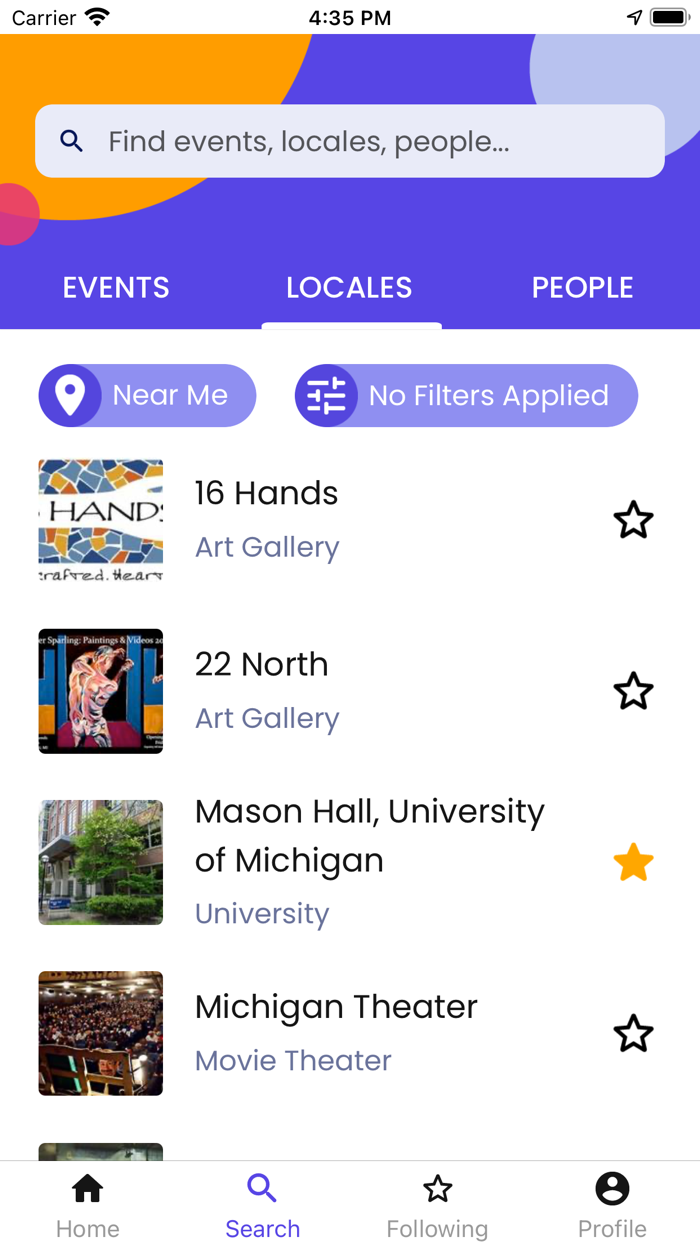Screen dimensions: 700x1244
Task: Tap the Find events, locales, people search field
Action: [350, 141]
